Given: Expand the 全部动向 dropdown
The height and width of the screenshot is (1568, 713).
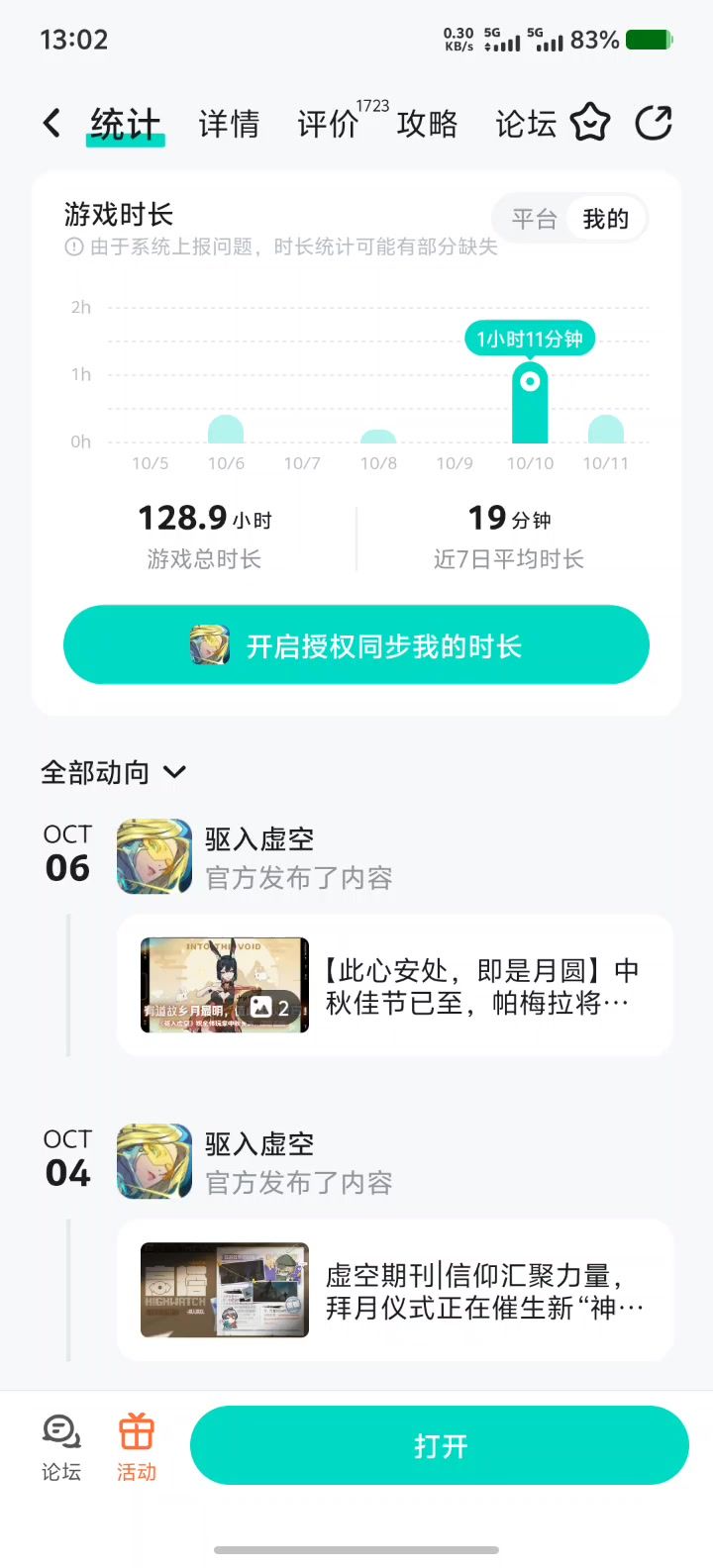Looking at the screenshot, I should [x=113, y=772].
